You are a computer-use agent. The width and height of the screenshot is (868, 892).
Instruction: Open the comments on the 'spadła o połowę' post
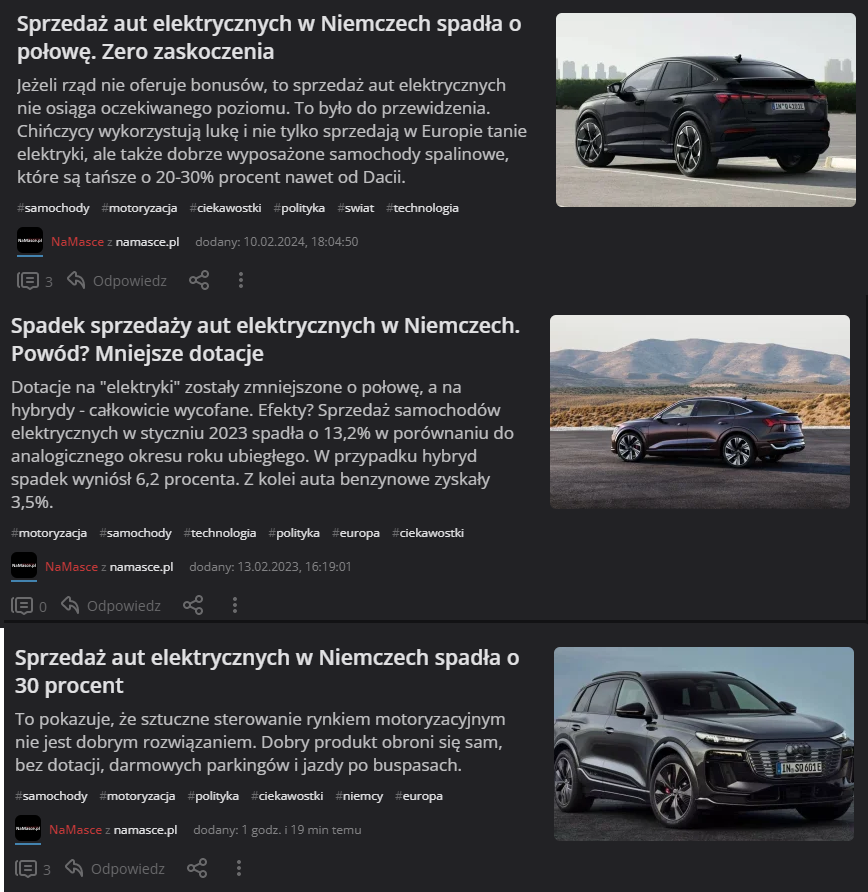33,281
